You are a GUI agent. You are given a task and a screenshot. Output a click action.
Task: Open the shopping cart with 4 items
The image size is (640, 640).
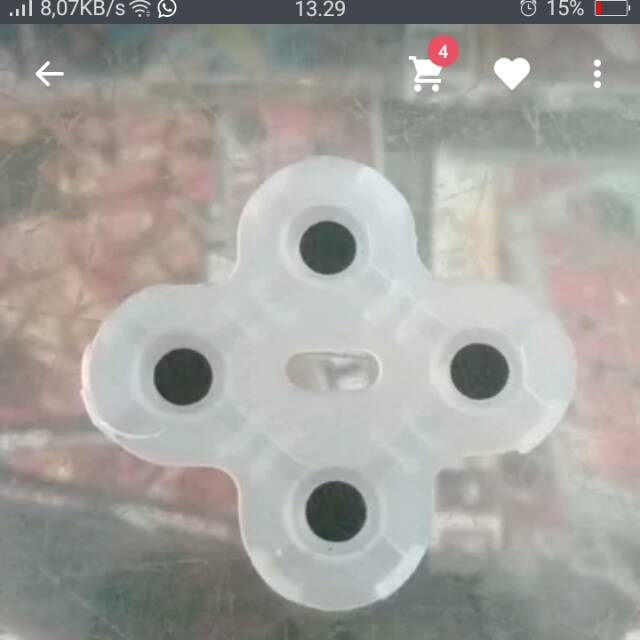click(428, 73)
